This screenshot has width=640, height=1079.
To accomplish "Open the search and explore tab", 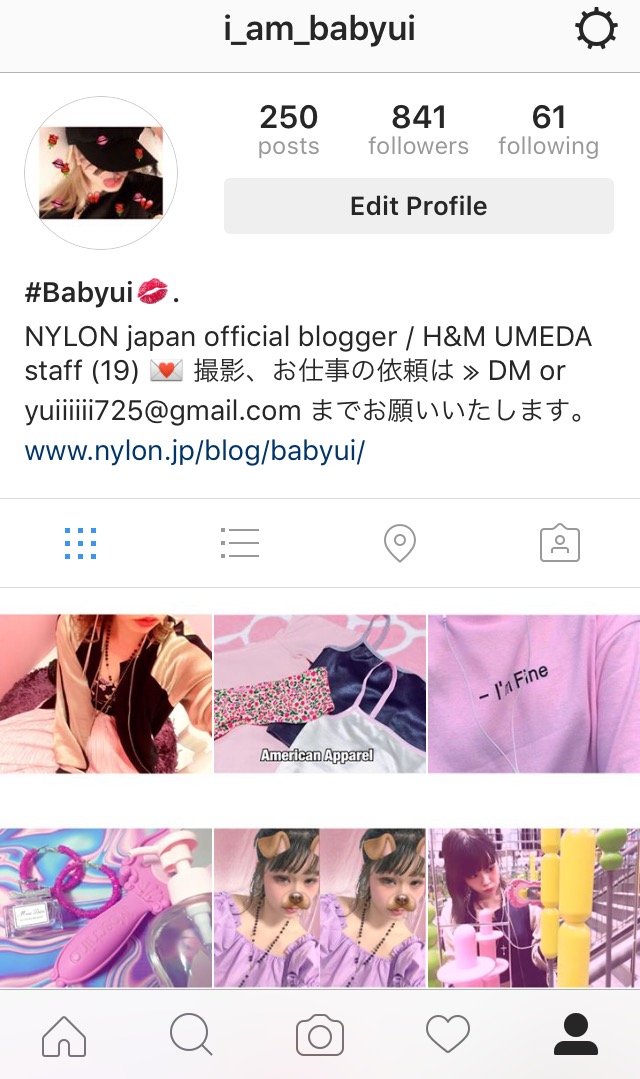I will coord(191,1035).
